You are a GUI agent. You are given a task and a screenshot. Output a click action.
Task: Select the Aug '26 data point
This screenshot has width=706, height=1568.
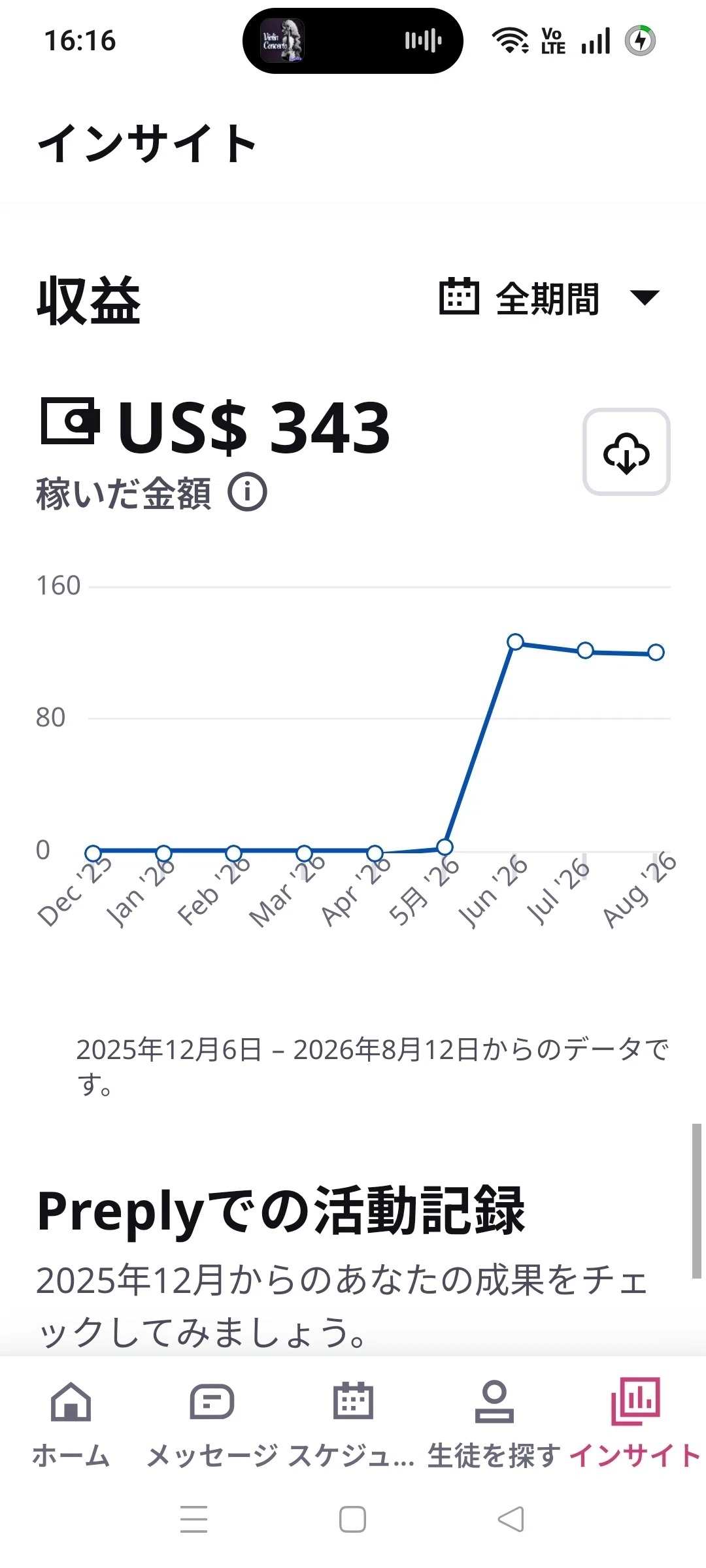tap(656, 652)
